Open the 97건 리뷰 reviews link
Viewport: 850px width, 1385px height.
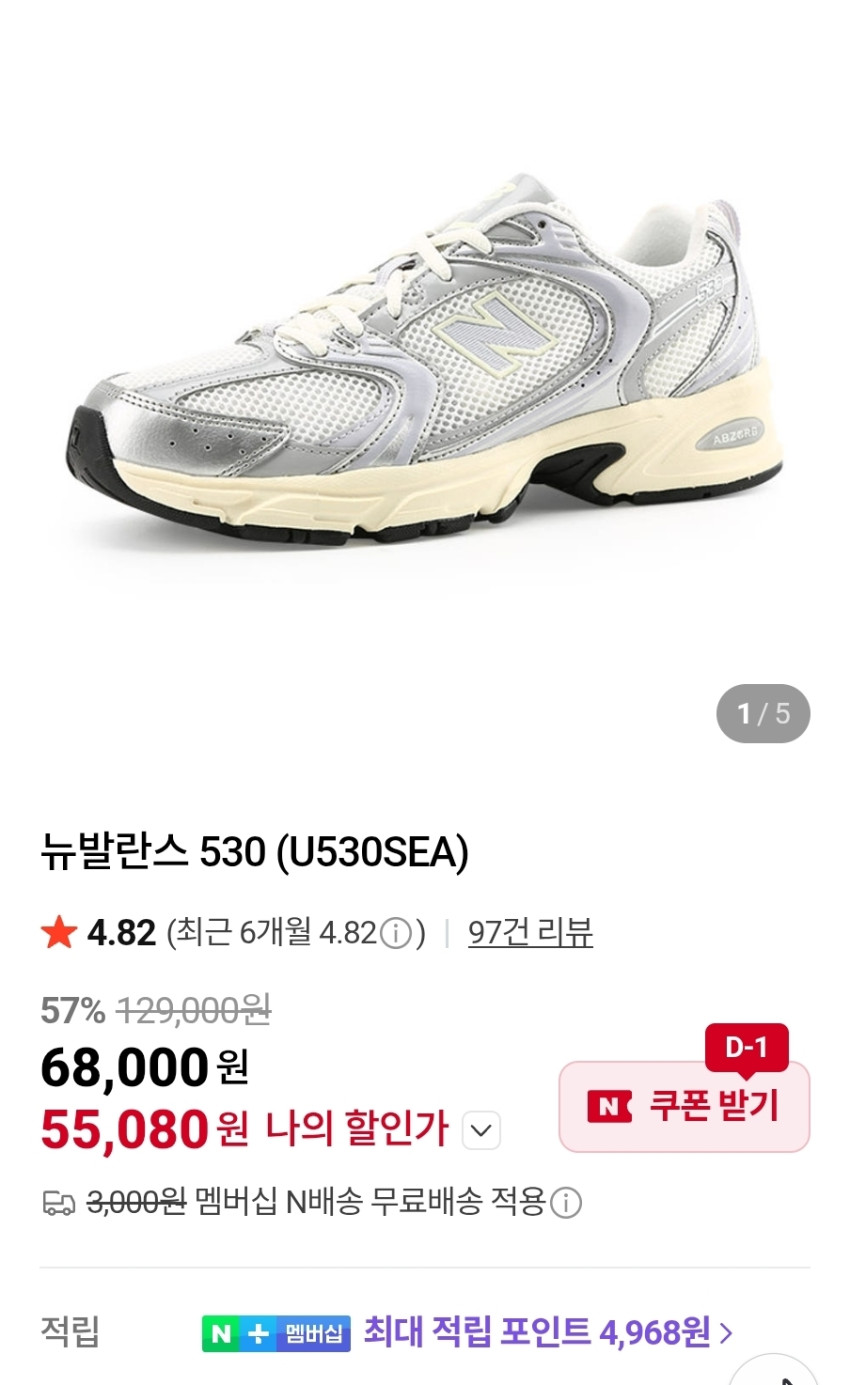(530, 933)
